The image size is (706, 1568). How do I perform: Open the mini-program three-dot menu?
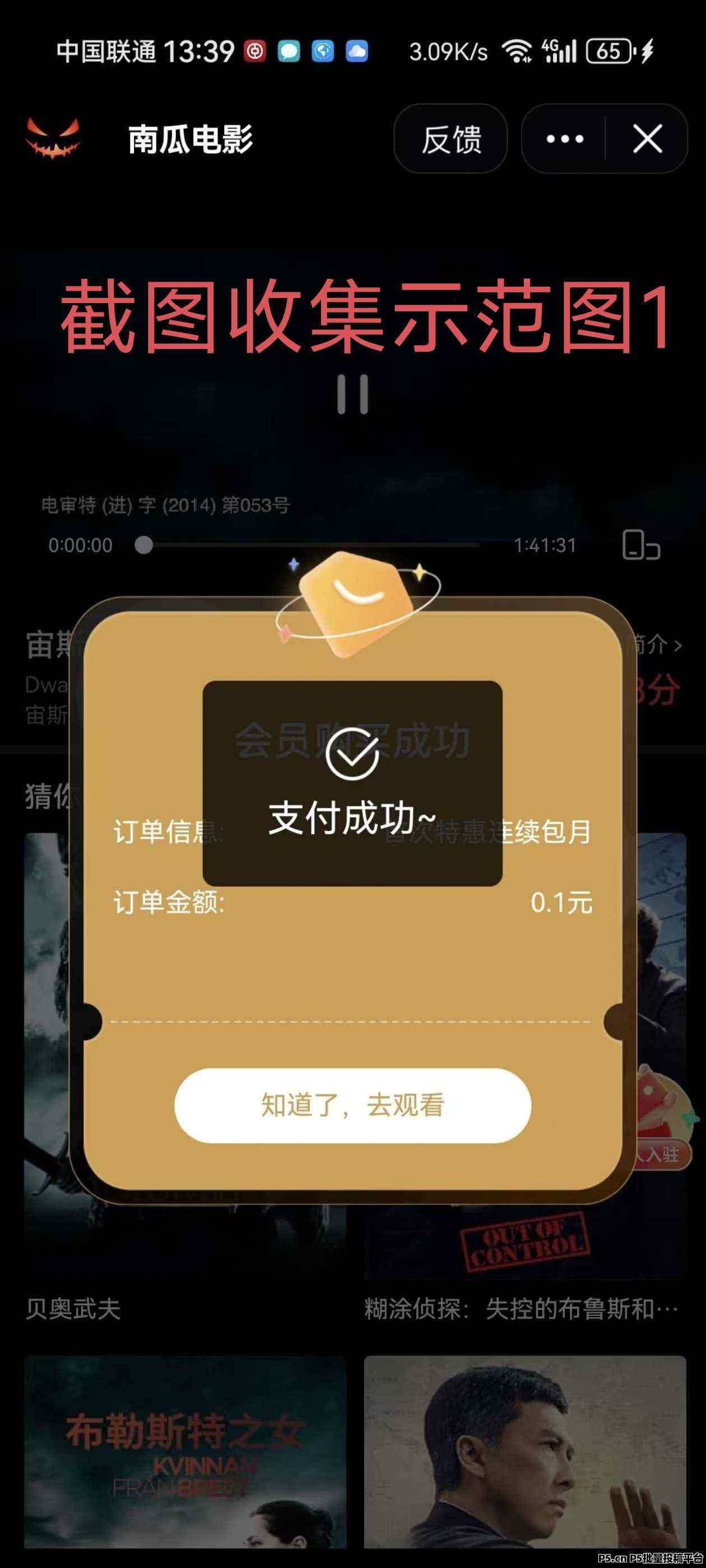tap(565, 139)
